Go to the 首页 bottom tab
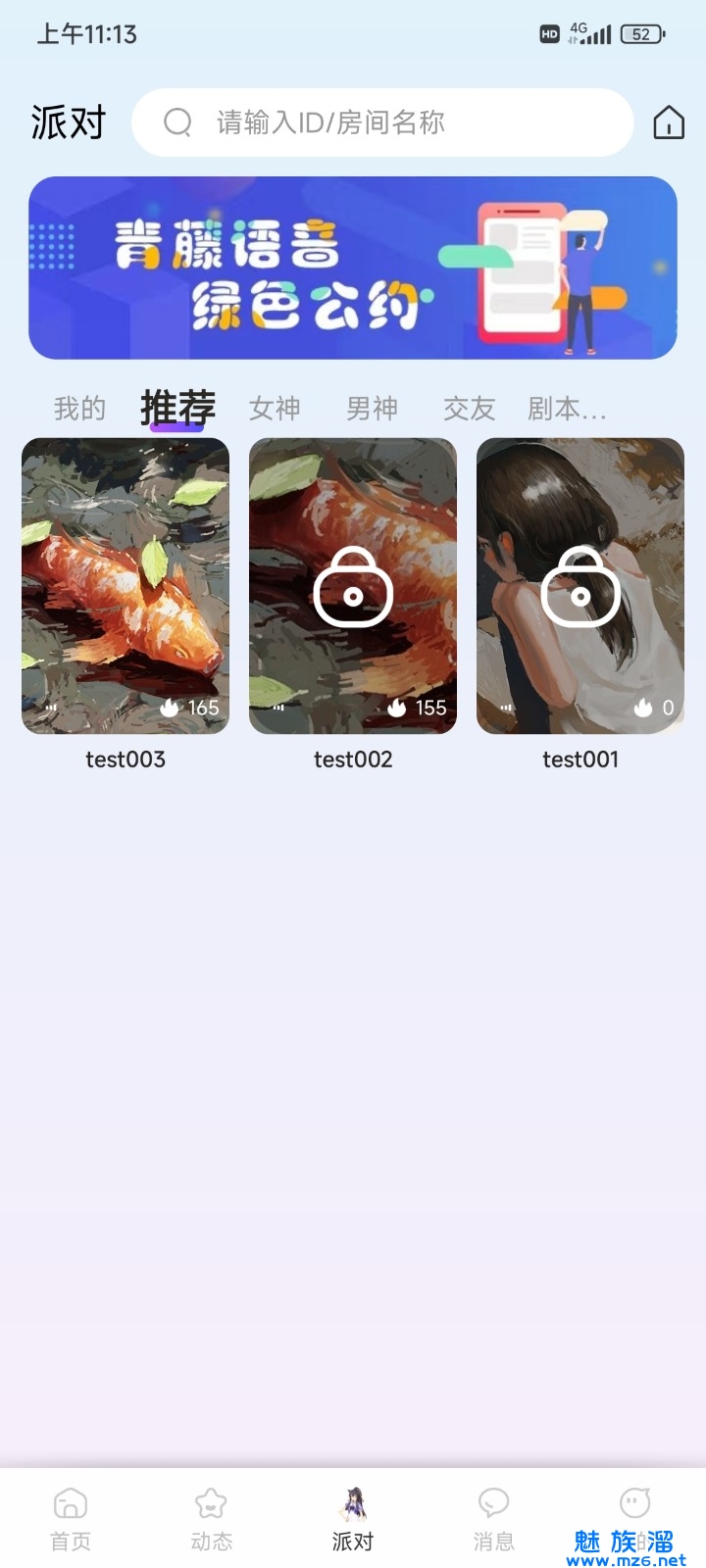 pyautogui.click(x=71, y=1518)
